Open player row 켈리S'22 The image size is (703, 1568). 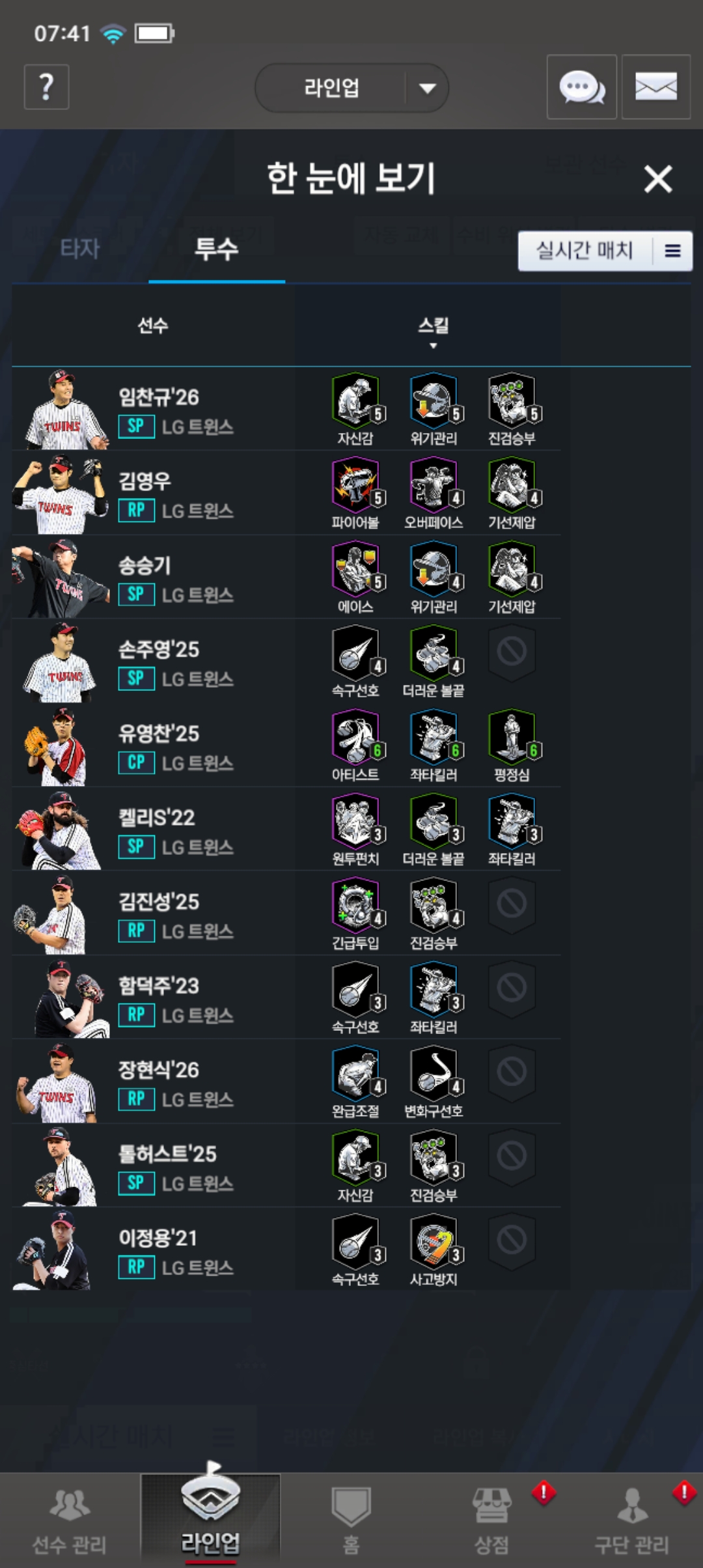156,830
